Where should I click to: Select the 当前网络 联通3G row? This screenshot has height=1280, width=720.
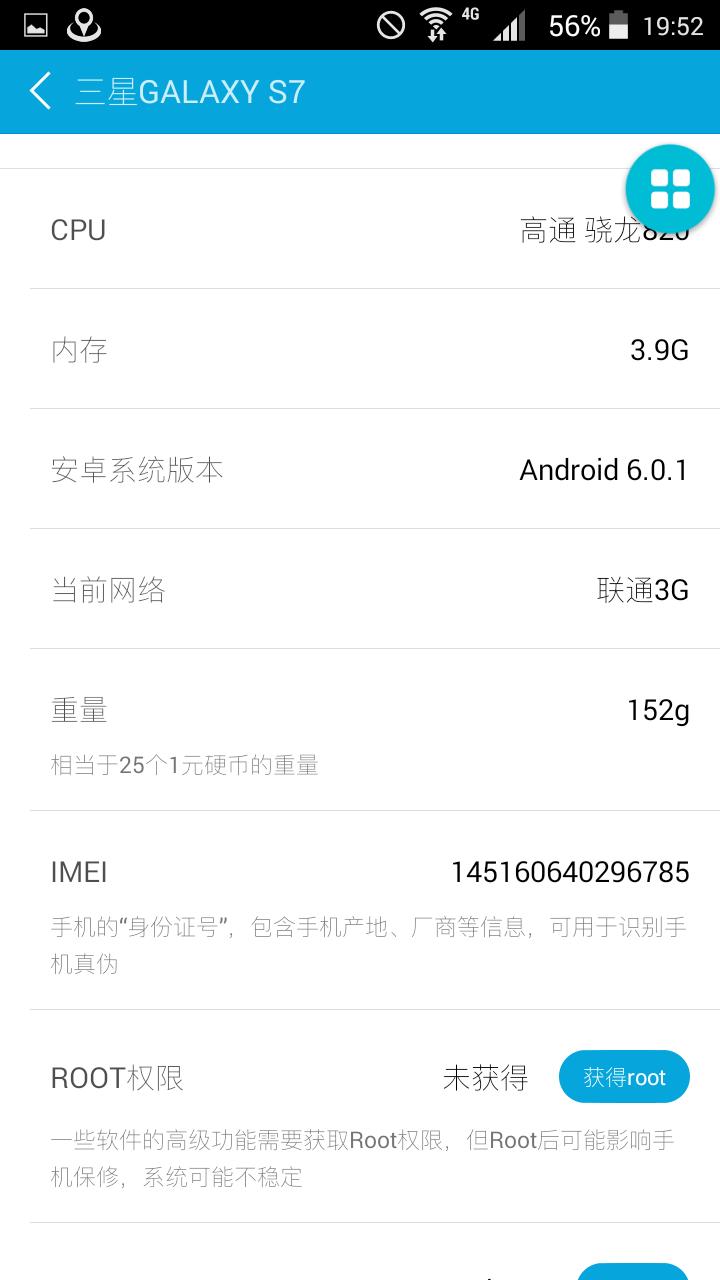pos(360,590)
